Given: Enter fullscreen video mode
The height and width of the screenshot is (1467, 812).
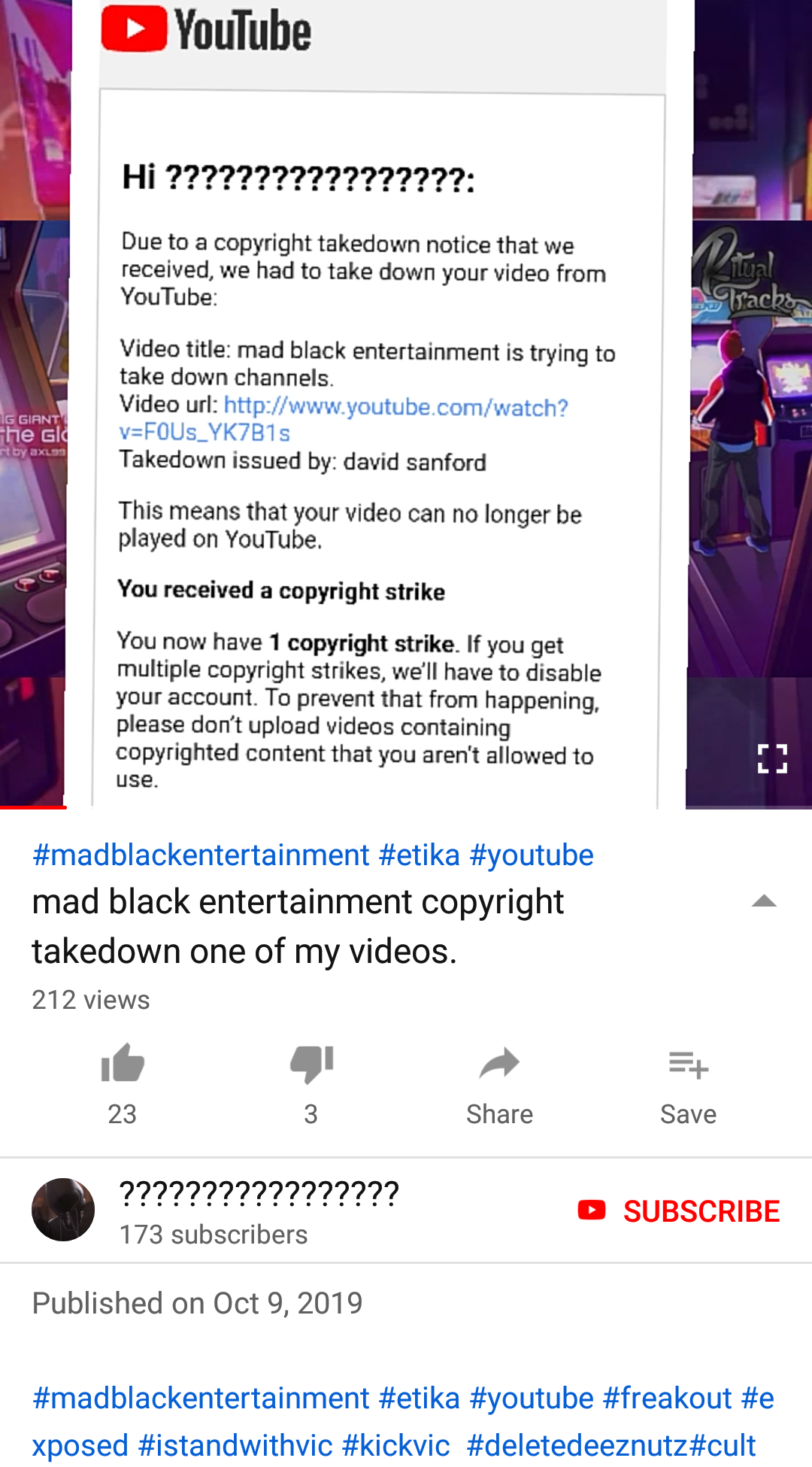Looking at the screenshot, I should [772, 758].
